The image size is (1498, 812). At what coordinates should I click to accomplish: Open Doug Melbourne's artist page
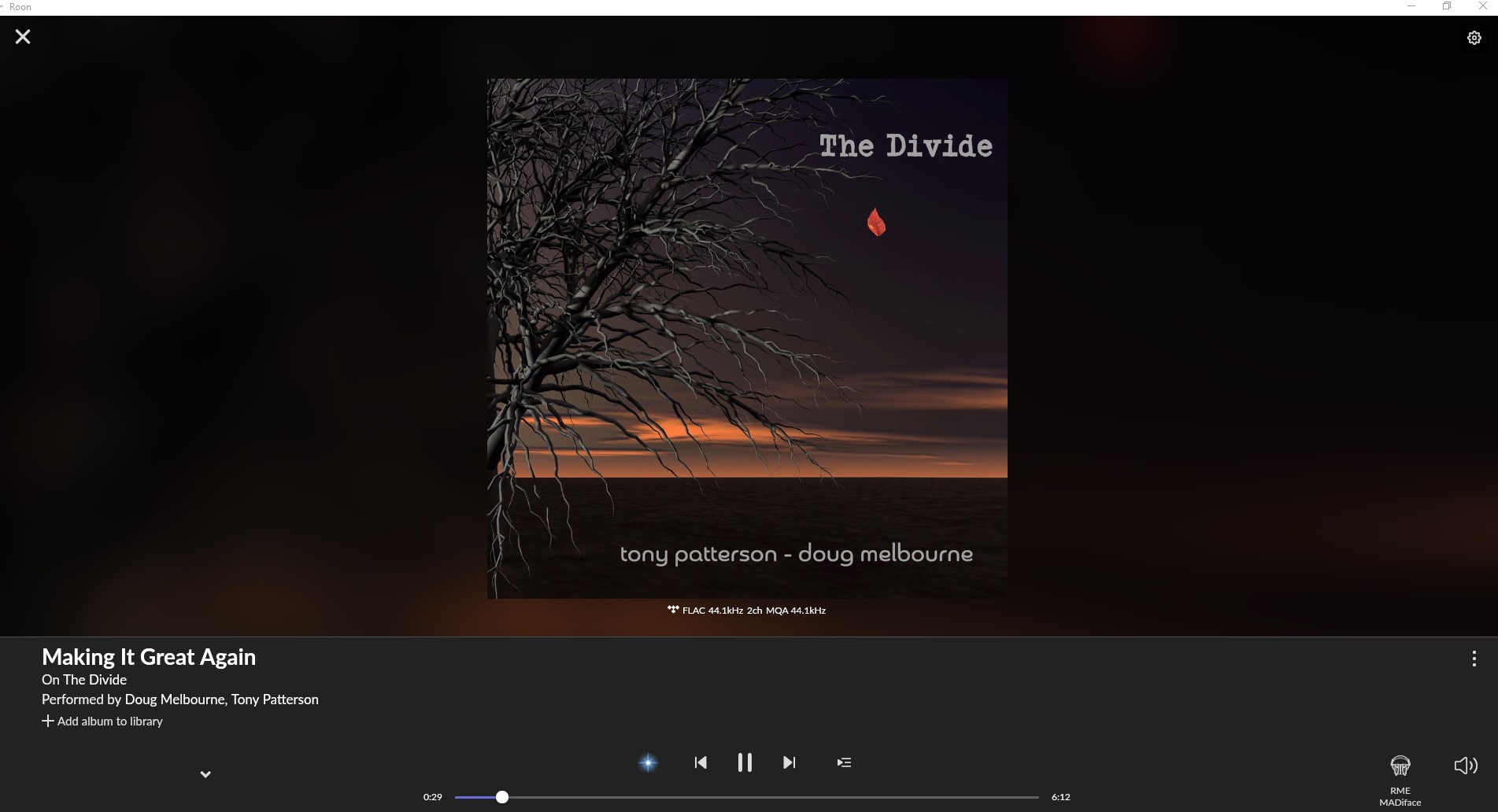(174, 699)
